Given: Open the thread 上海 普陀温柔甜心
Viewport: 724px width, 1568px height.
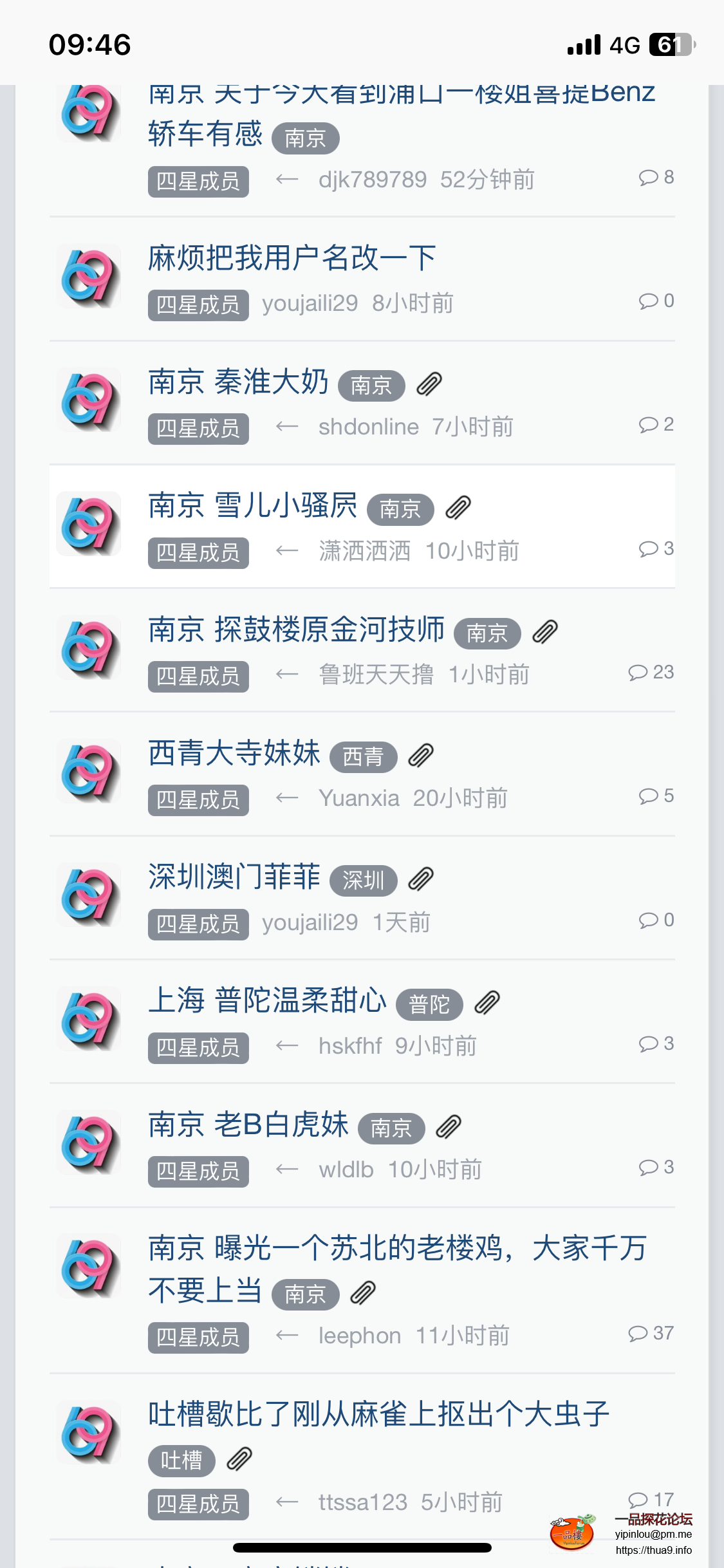Looking at the screenshot, I should 267,1001.
